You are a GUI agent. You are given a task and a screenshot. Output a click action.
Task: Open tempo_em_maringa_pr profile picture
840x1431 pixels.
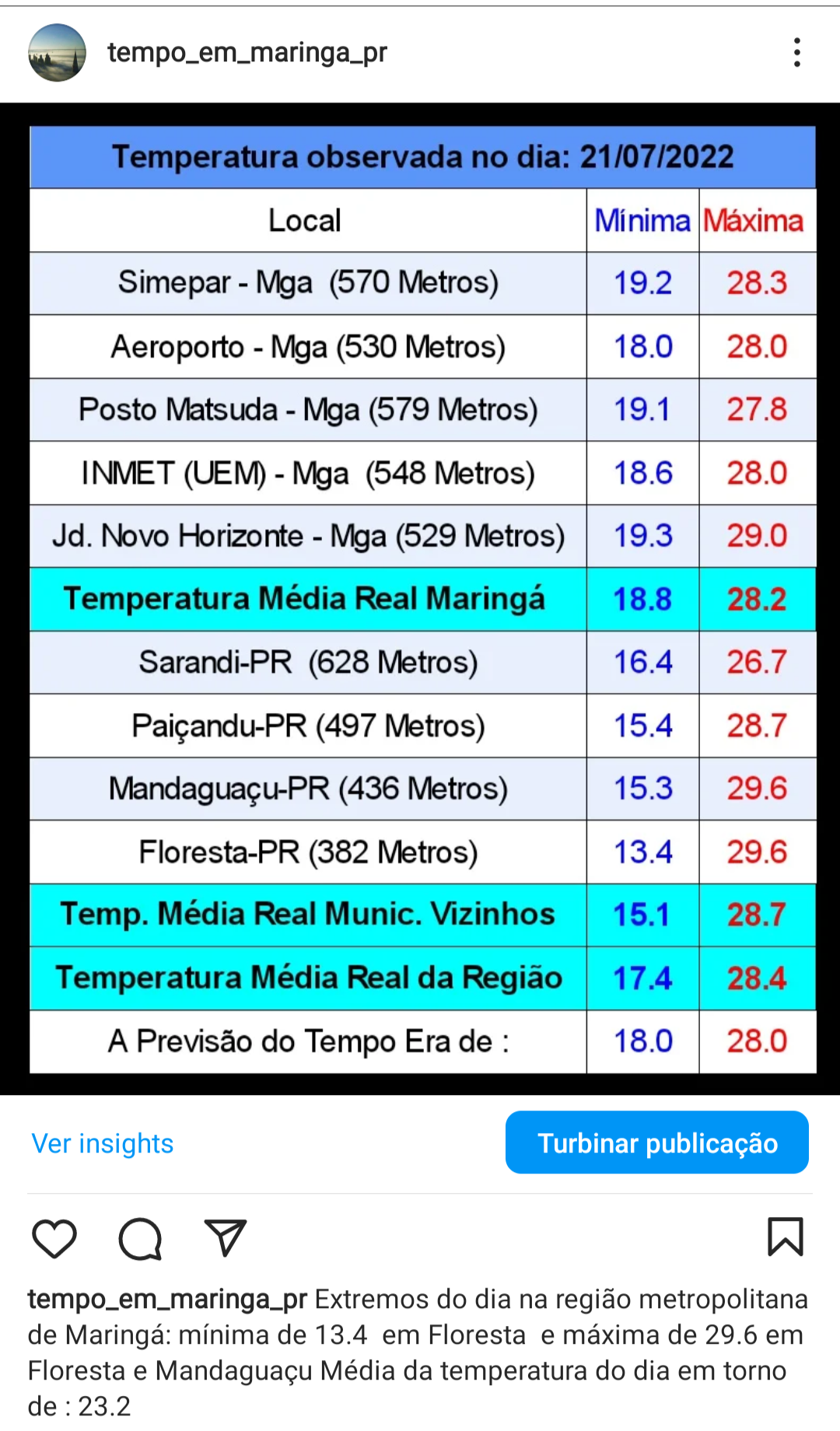tap(57, 52)
